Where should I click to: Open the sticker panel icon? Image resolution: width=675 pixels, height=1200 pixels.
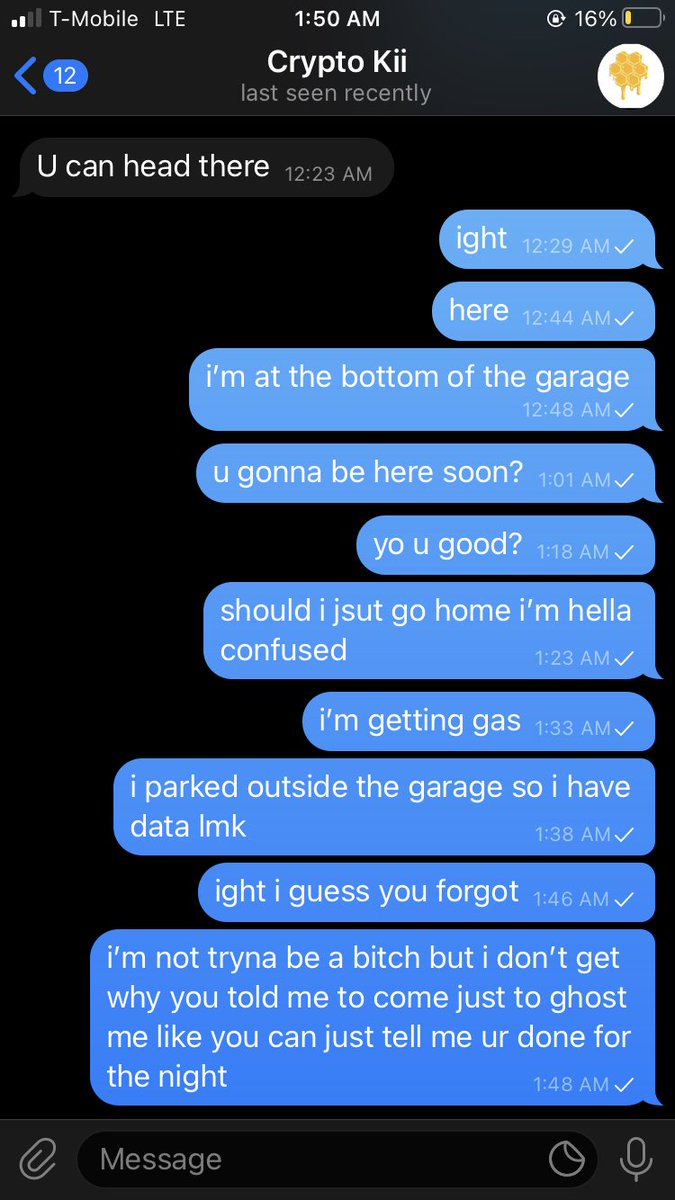pyautogui.click(x=567, y=1159)
